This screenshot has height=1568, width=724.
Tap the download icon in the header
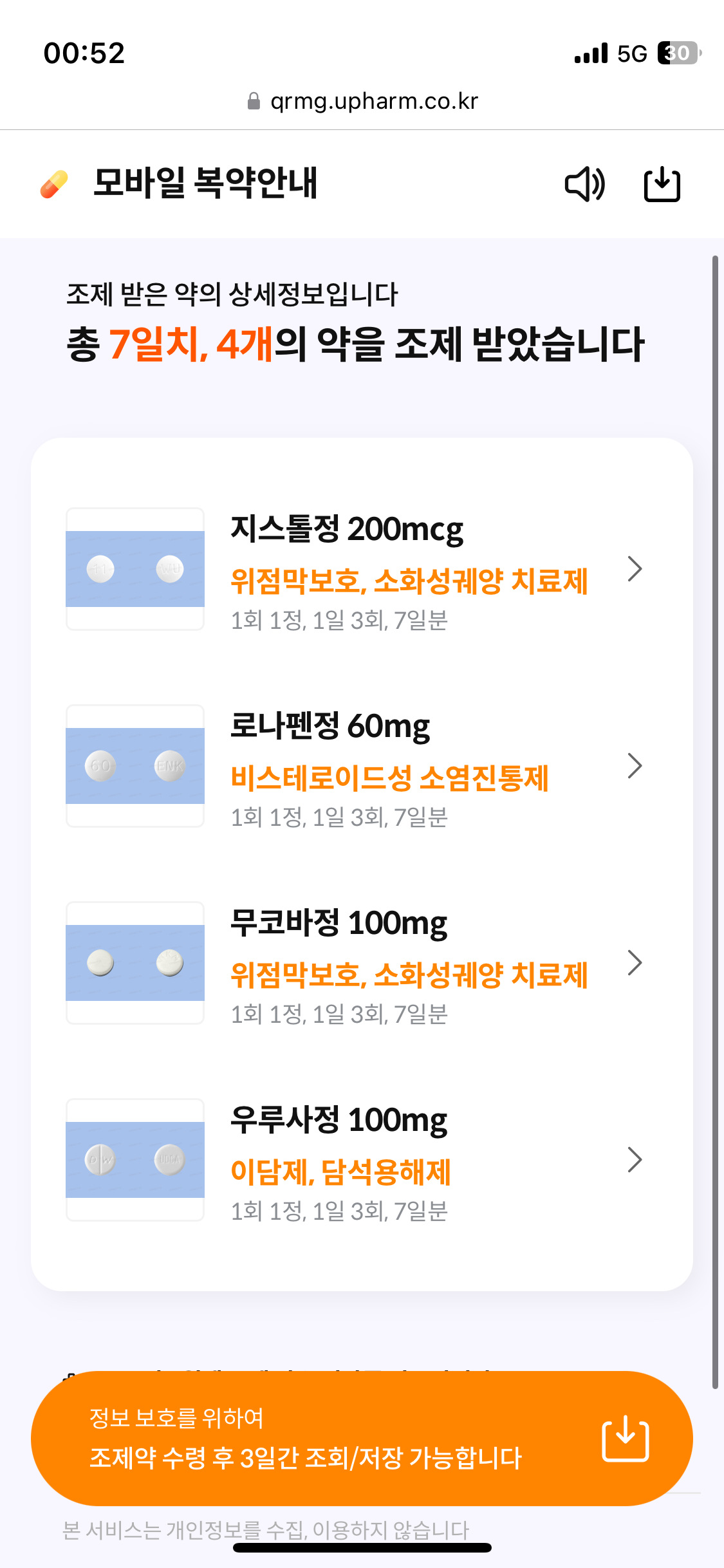coord(662,184)
